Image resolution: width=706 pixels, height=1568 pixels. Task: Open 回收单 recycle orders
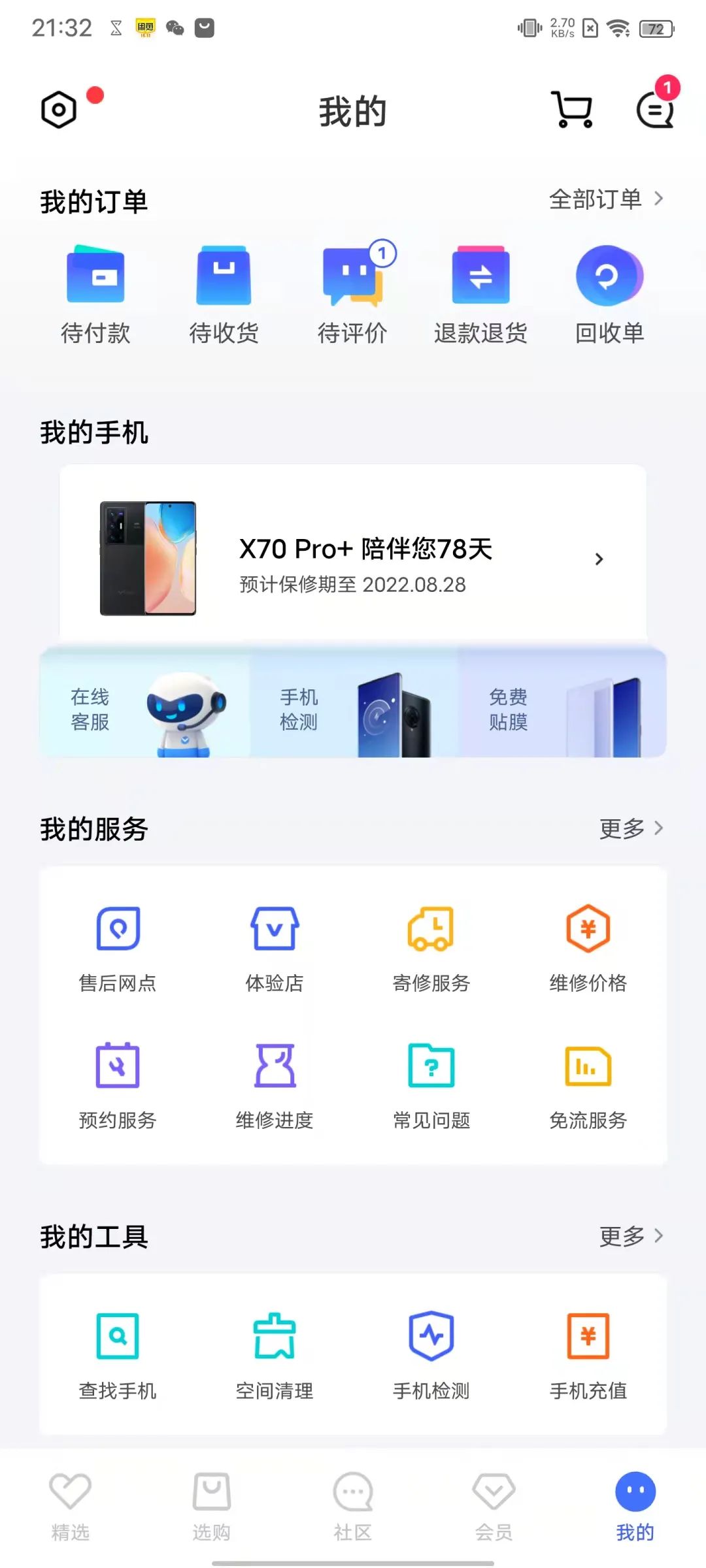[x=610, y=294]
